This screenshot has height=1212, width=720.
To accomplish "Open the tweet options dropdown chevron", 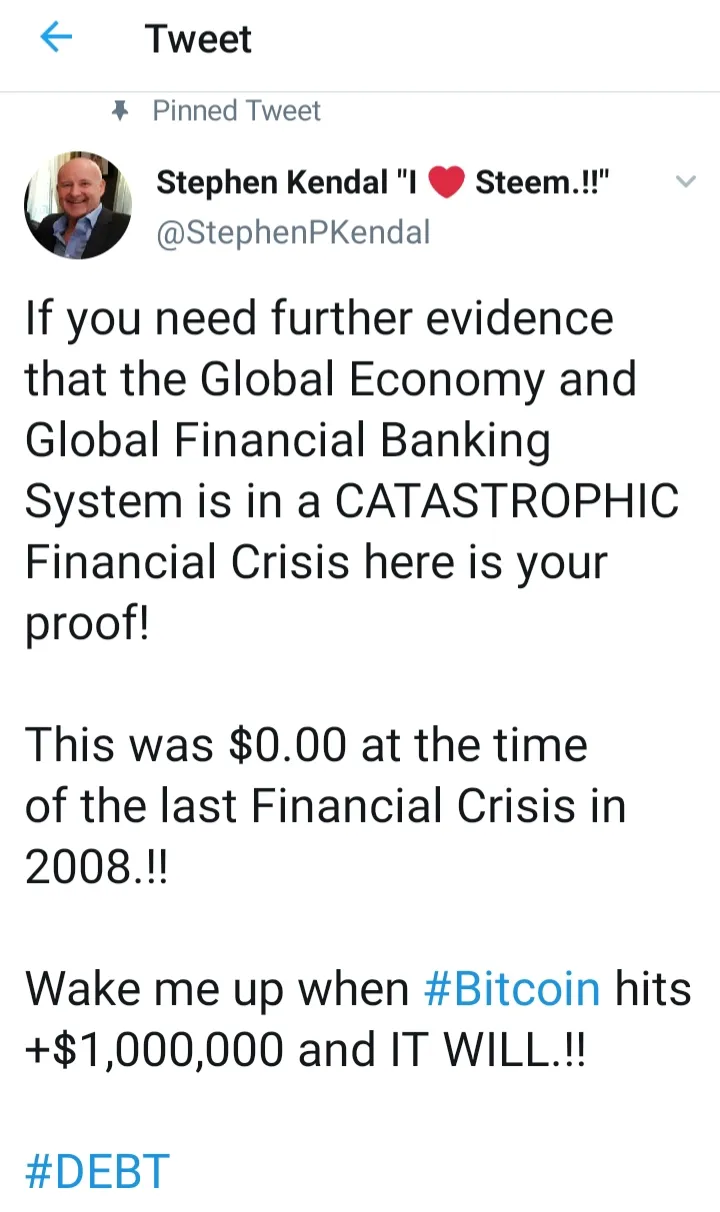I will 685,182.
